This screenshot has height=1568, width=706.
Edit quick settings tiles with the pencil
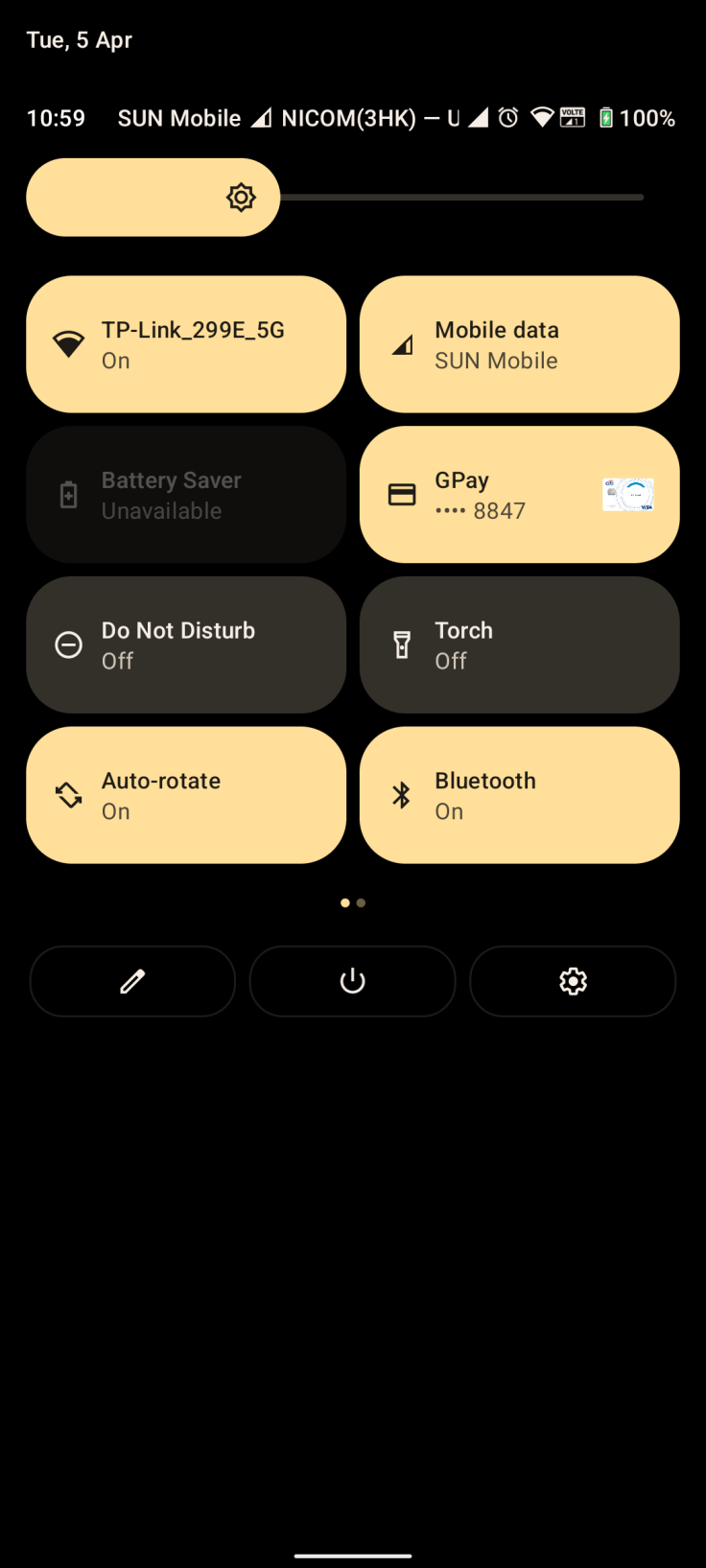(132, 981)
